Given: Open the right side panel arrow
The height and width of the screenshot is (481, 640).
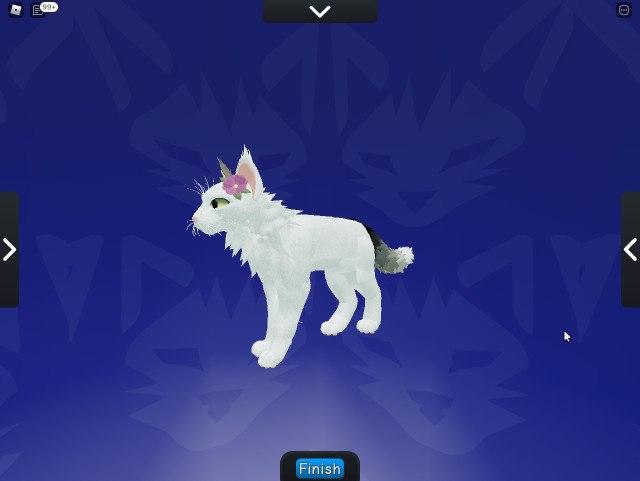Looking at the screenshot, I should (x=630, y=249).
